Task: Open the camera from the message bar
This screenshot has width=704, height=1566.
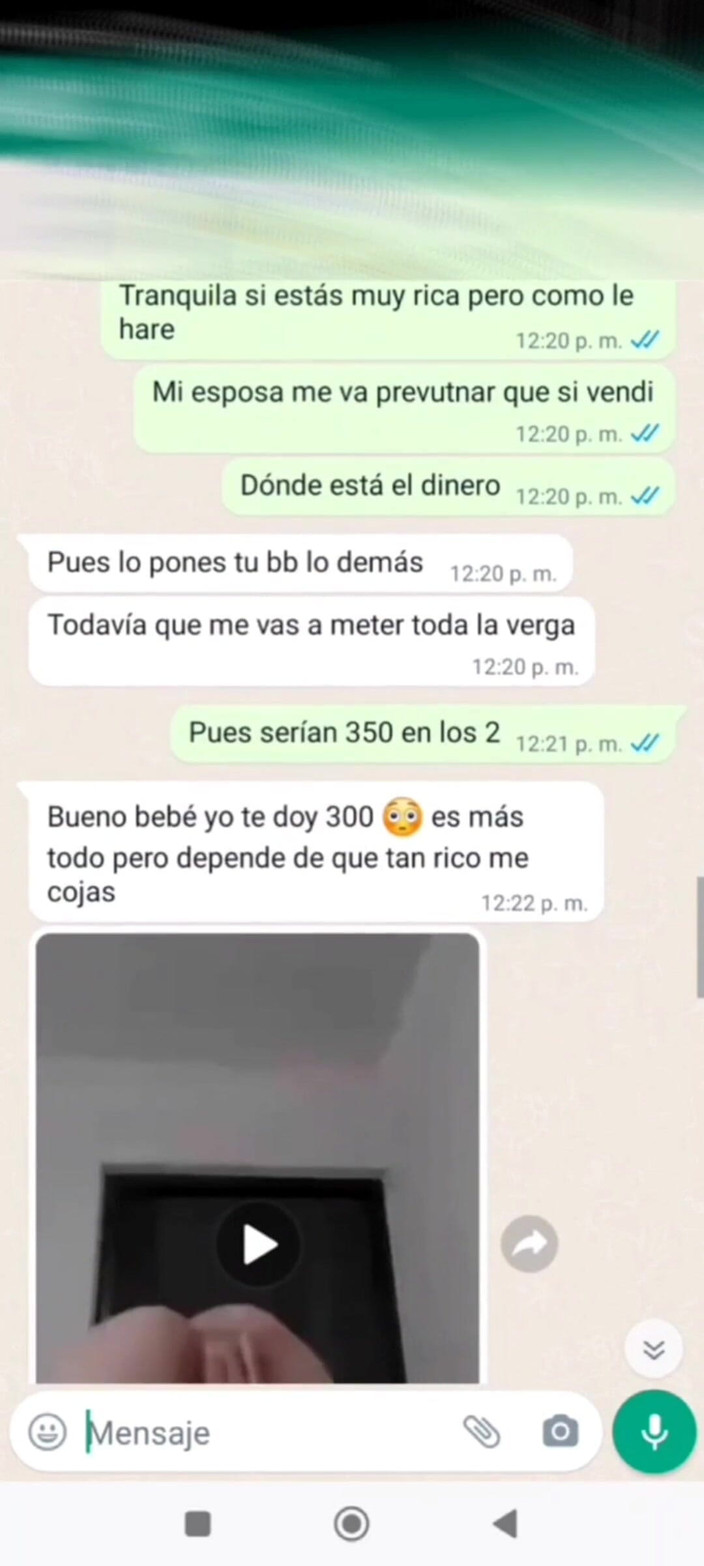Action: pos(560,1432)
